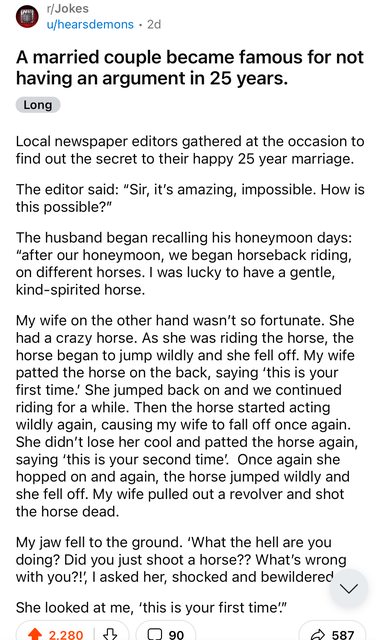Viewport: 382px width, 640px height.
Task: Open the 90 comments
Action: (166, 634)
